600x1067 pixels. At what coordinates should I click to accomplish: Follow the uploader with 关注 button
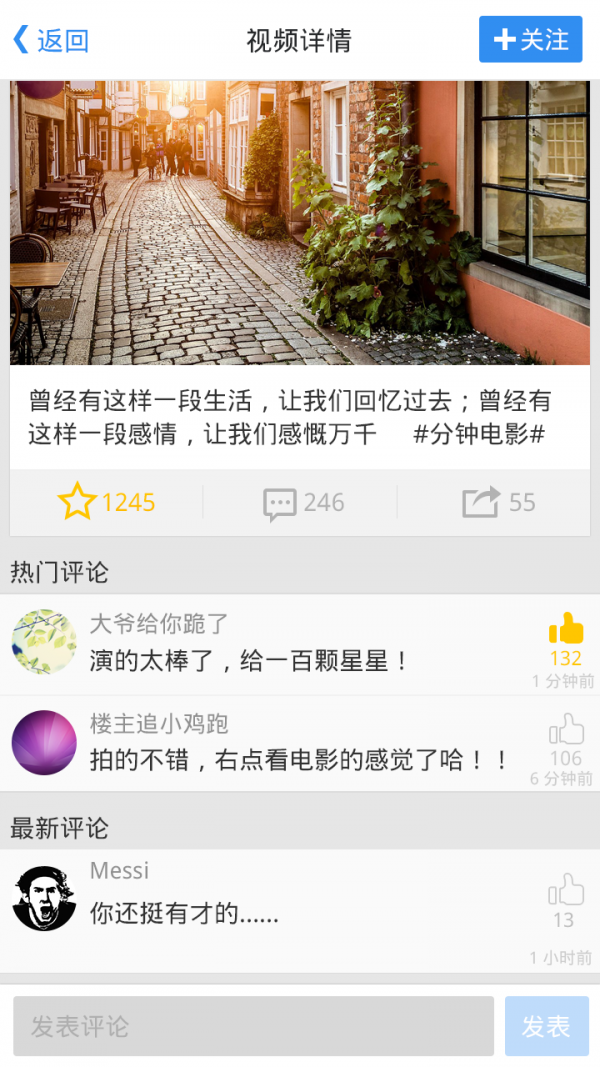pos(530,40)
